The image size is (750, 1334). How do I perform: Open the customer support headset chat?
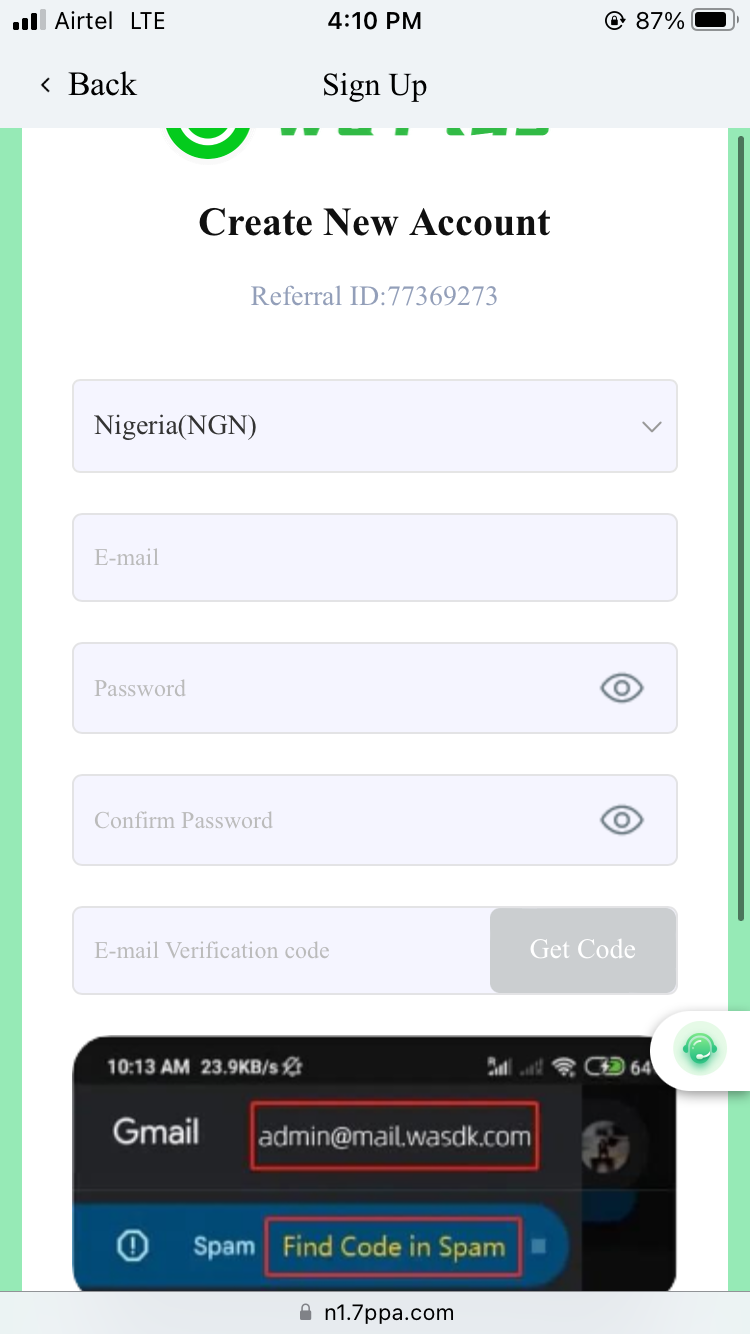[701, 1049]
